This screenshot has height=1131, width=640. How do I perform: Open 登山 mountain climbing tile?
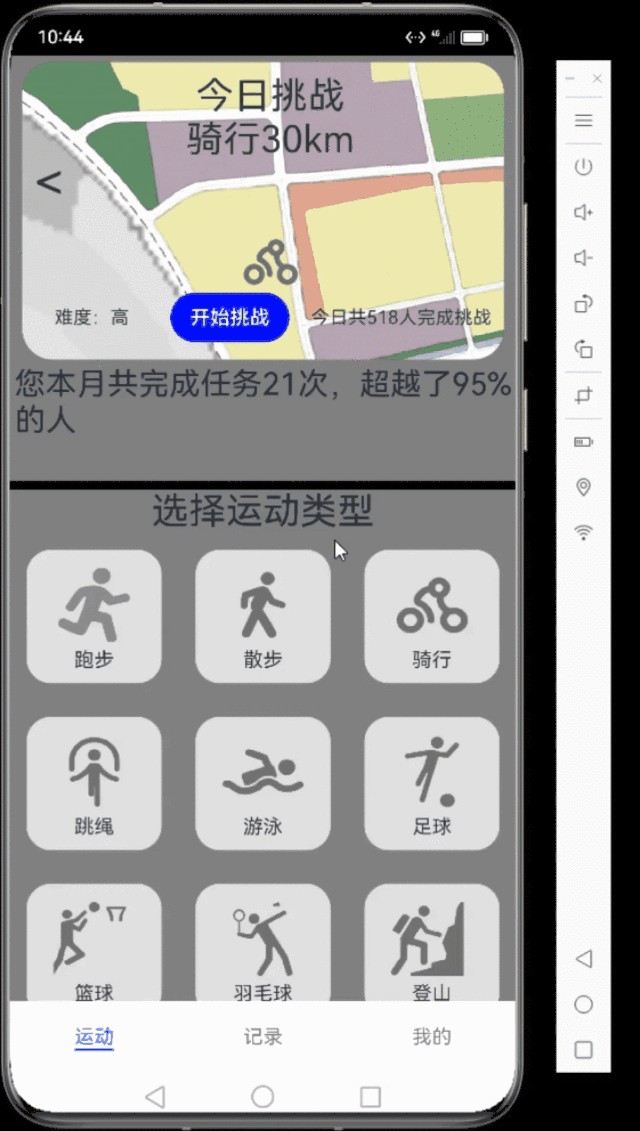click(x=431, y=945)
